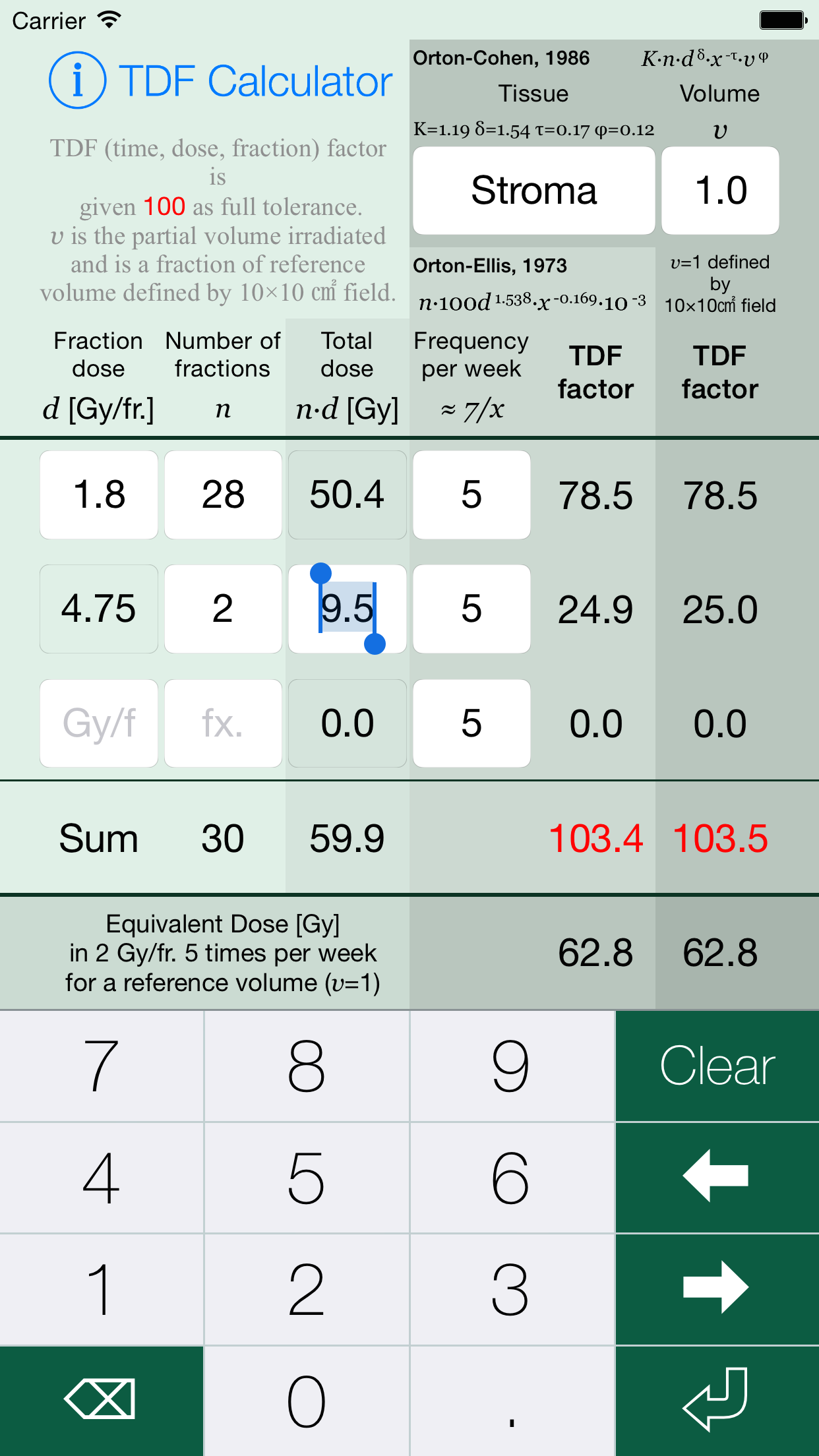This screenshot has width=819, height=1456.
Task: Move to next field with right arrow
Action: 717,1289
